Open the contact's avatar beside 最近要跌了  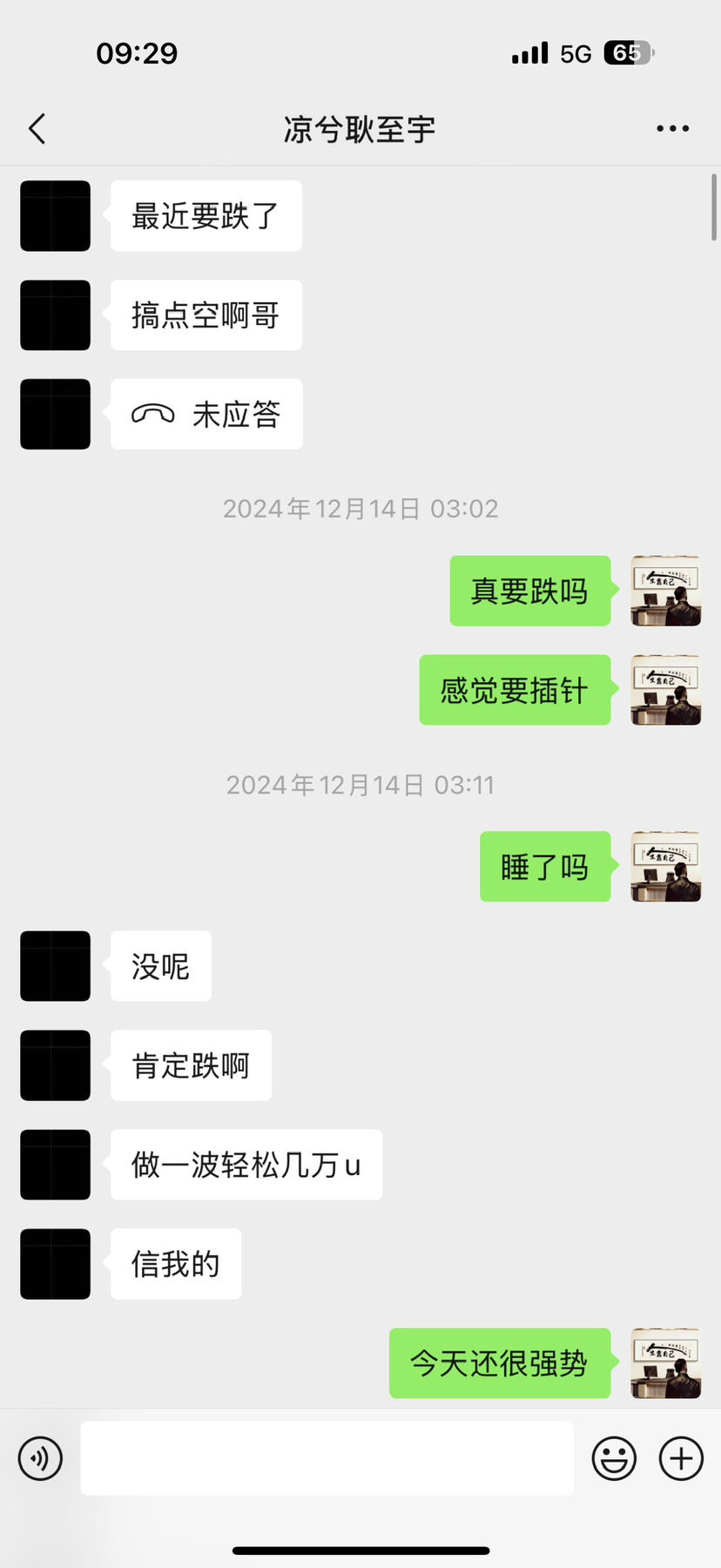(56, 216)
